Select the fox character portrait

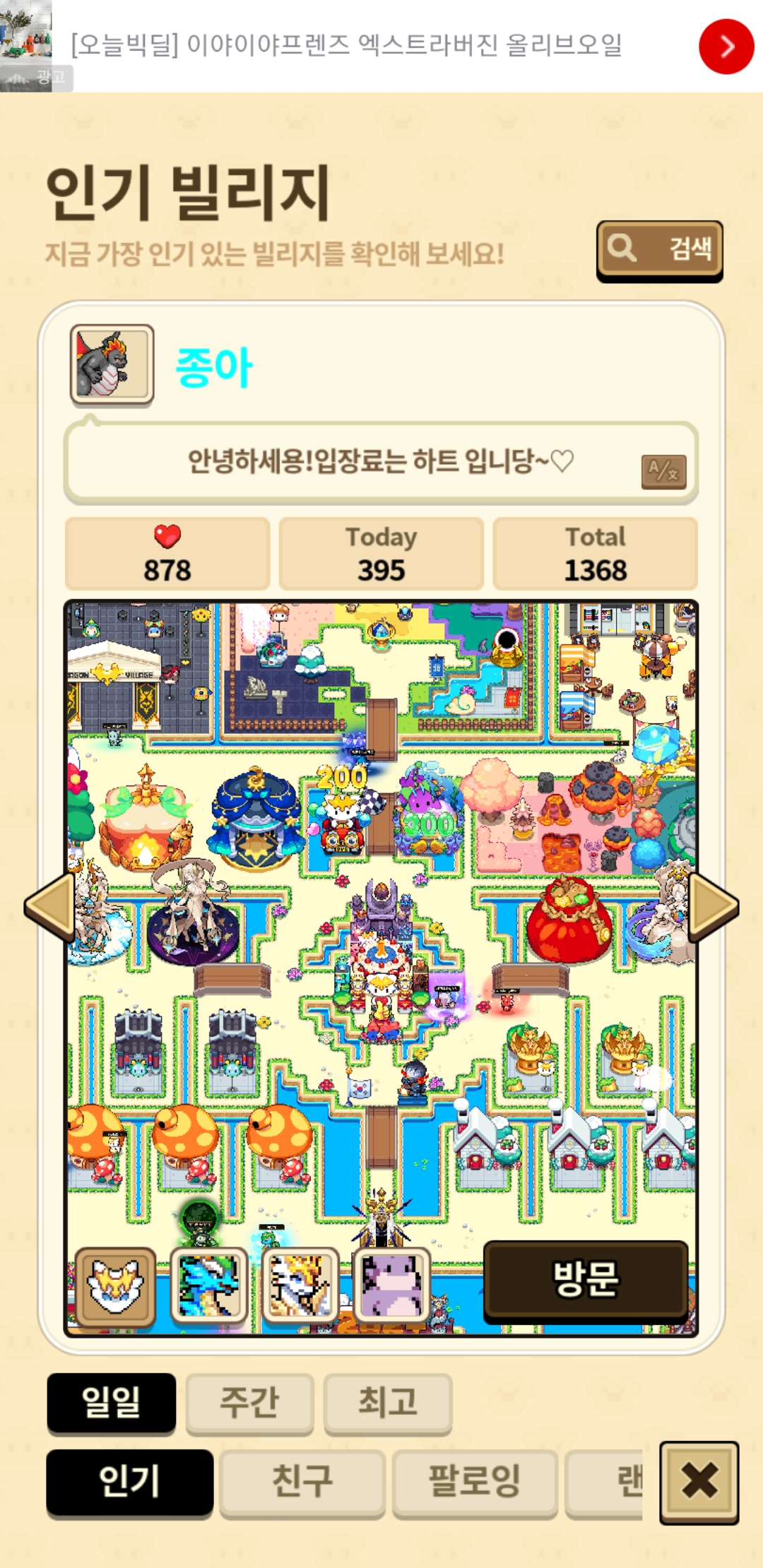point(115,1287)
